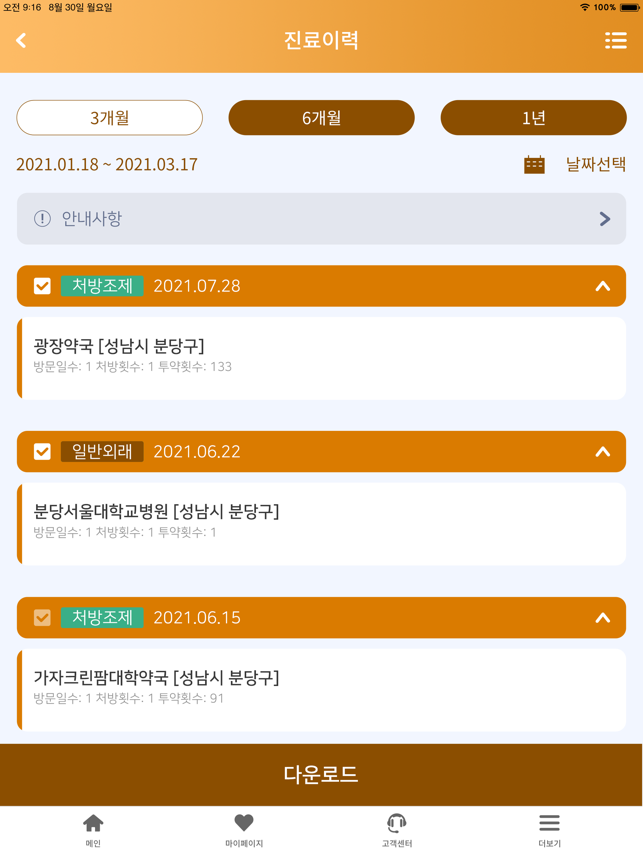Uncheck the 2021.07.28 처방조제 checkbox
Screen dimensions: 643x858
pyautogui.click(x=42, y=286)
